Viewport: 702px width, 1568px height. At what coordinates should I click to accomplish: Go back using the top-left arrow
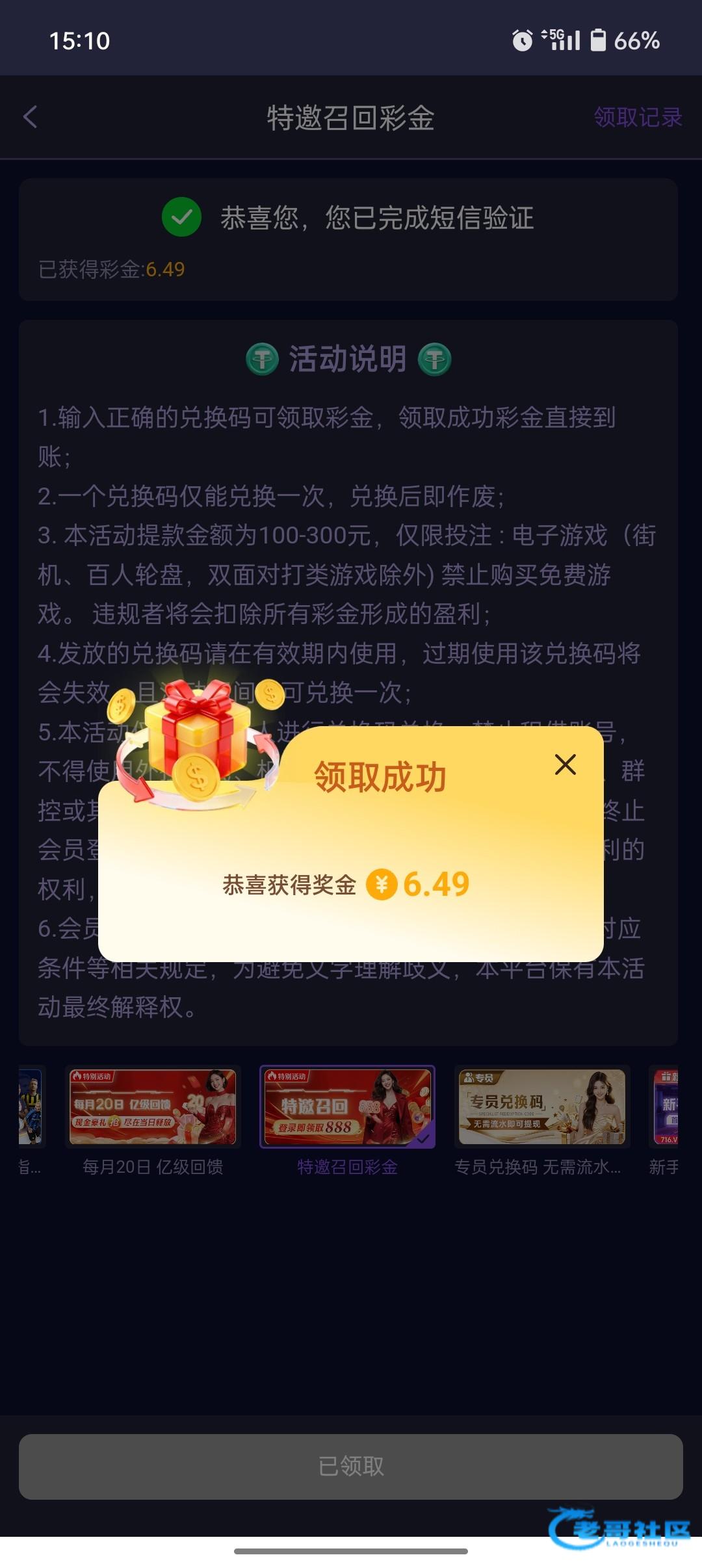[31, 118]
